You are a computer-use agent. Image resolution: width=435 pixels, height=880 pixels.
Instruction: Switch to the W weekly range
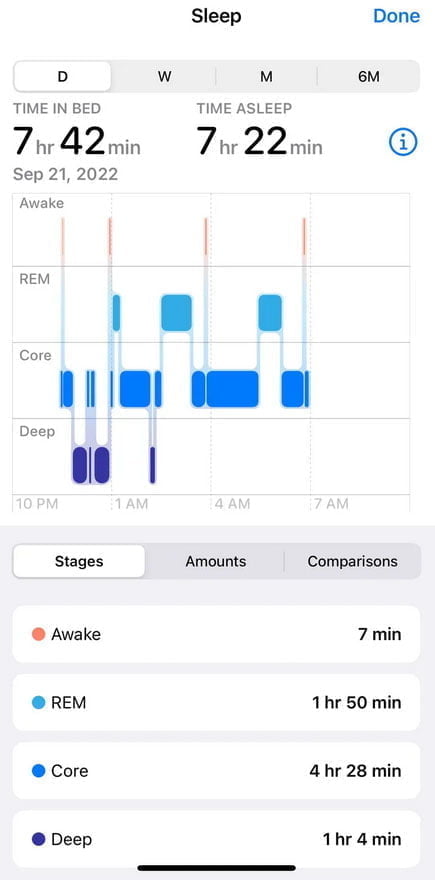click(x=164, y=76)
